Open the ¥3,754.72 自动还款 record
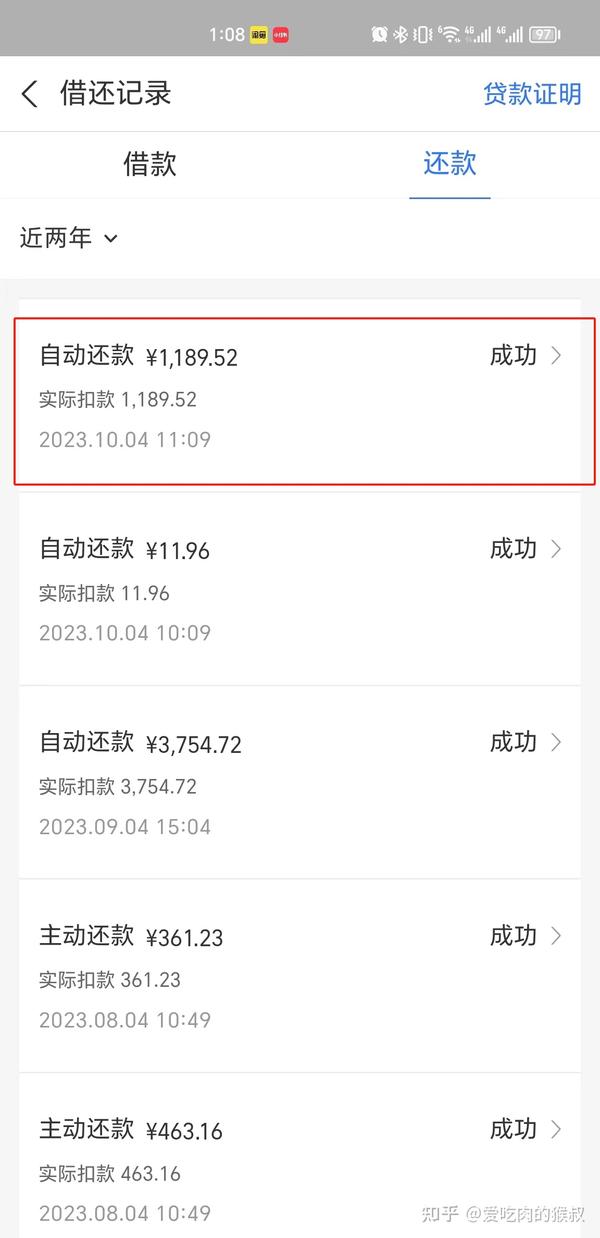Image resolution: width=600 pixels, height=1238 pixels. pos(300,783)
